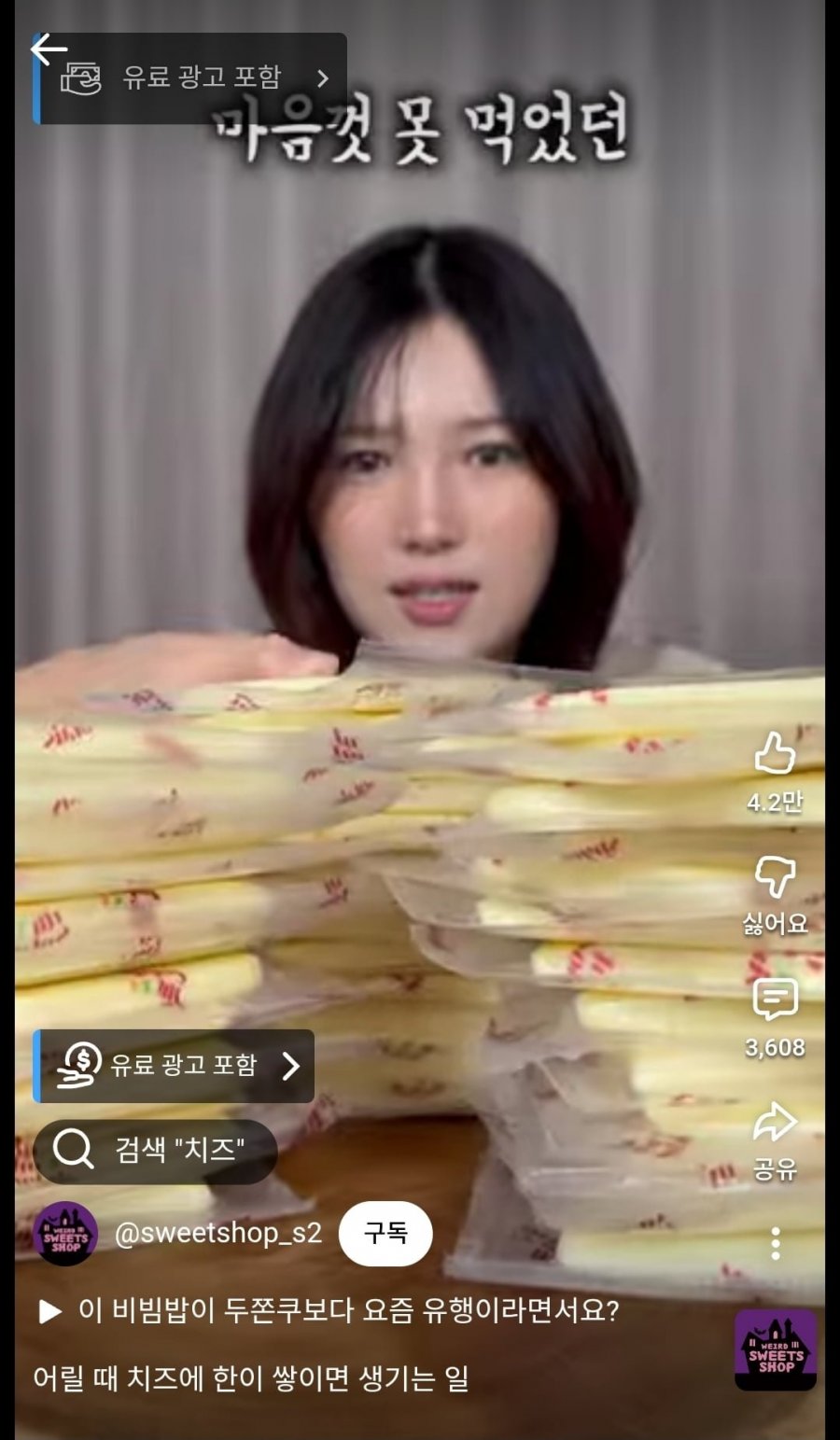Tap the dislike (싫어요) thumb icon
Image resolution: width=840 pixels, height=1440 pixels.
(x=775, y=877)
